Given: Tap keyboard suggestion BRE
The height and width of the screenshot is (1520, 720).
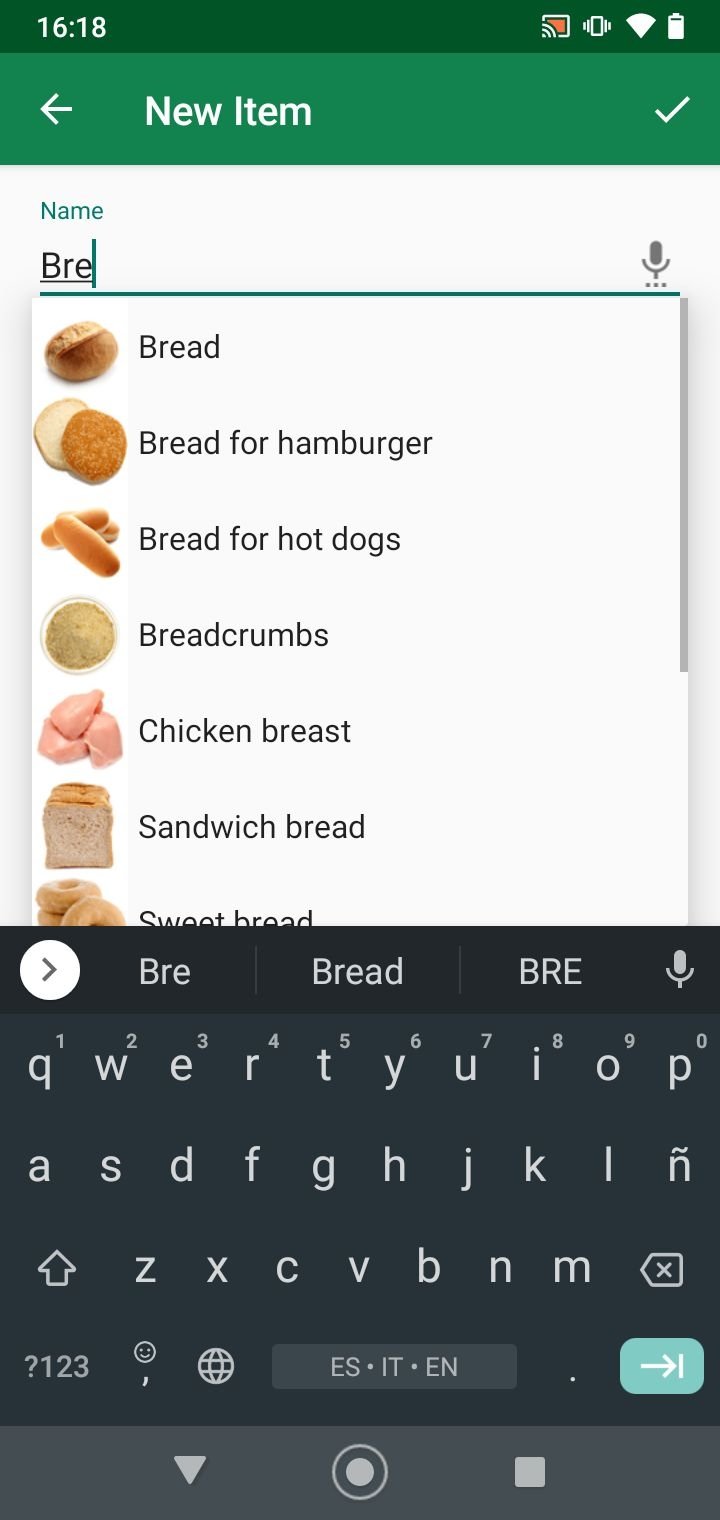Looking at the screenshot, I should pos(550,971).
